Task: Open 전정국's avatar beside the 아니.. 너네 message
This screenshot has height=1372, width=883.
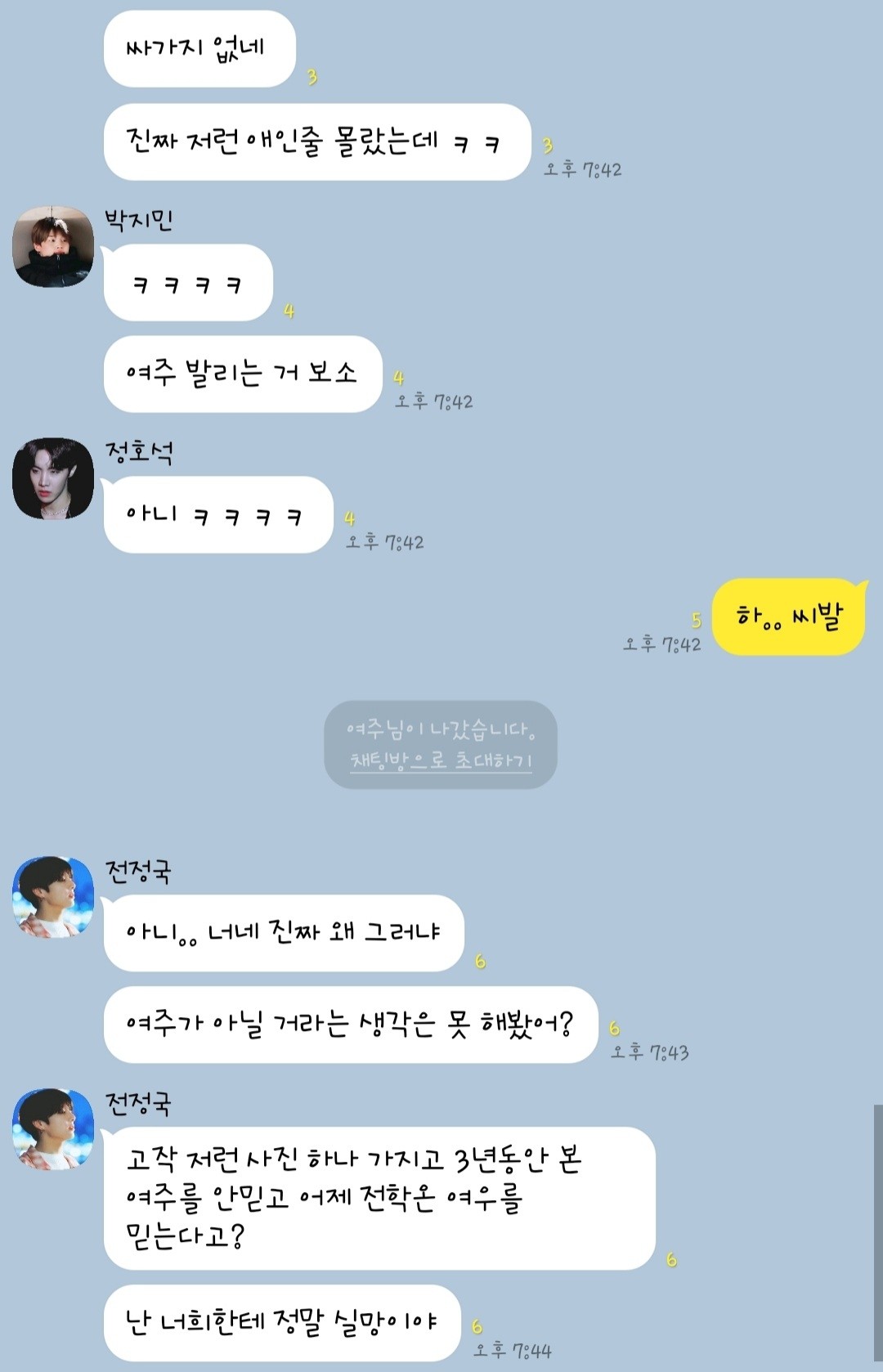Action: pyautogui.click(x=53, y=897)
